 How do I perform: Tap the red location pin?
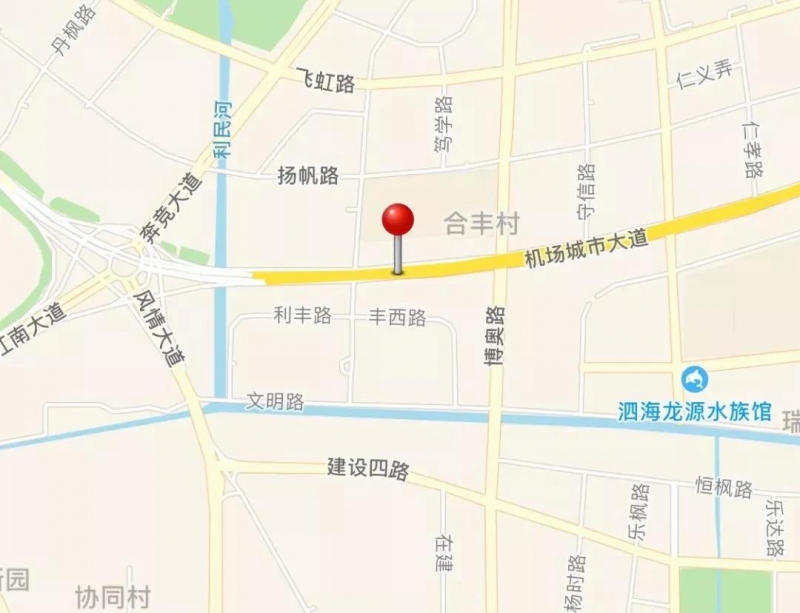(398, 222)
